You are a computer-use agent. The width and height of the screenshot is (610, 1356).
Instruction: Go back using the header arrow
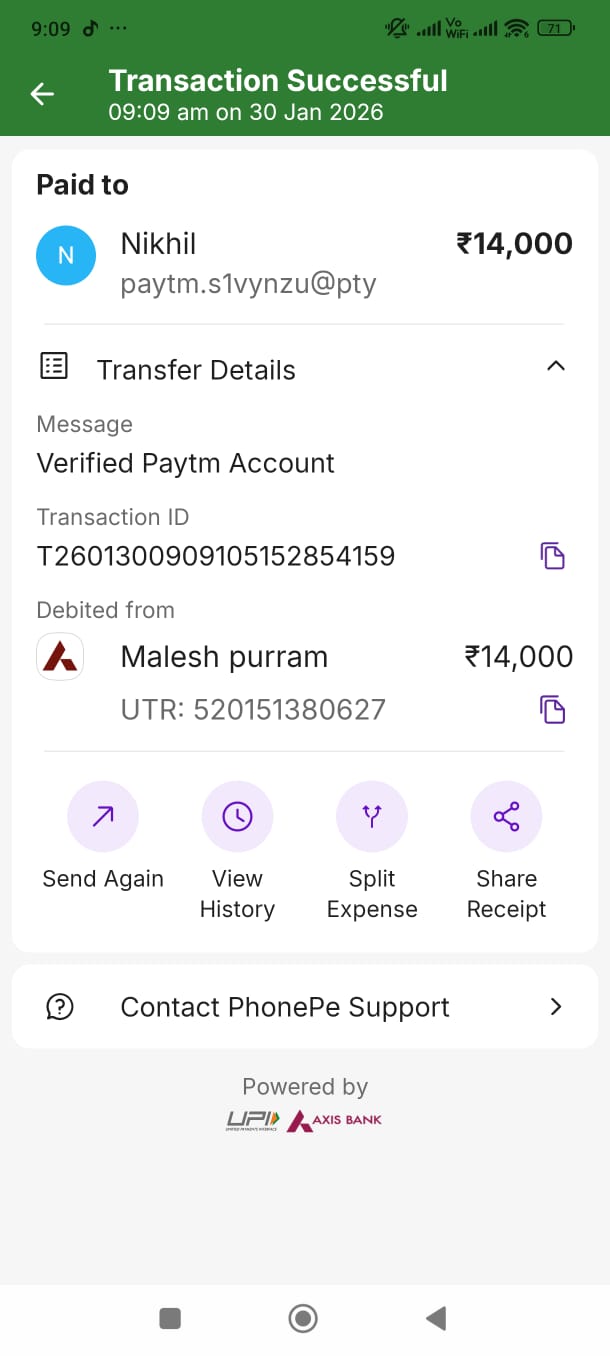[42, 94]
